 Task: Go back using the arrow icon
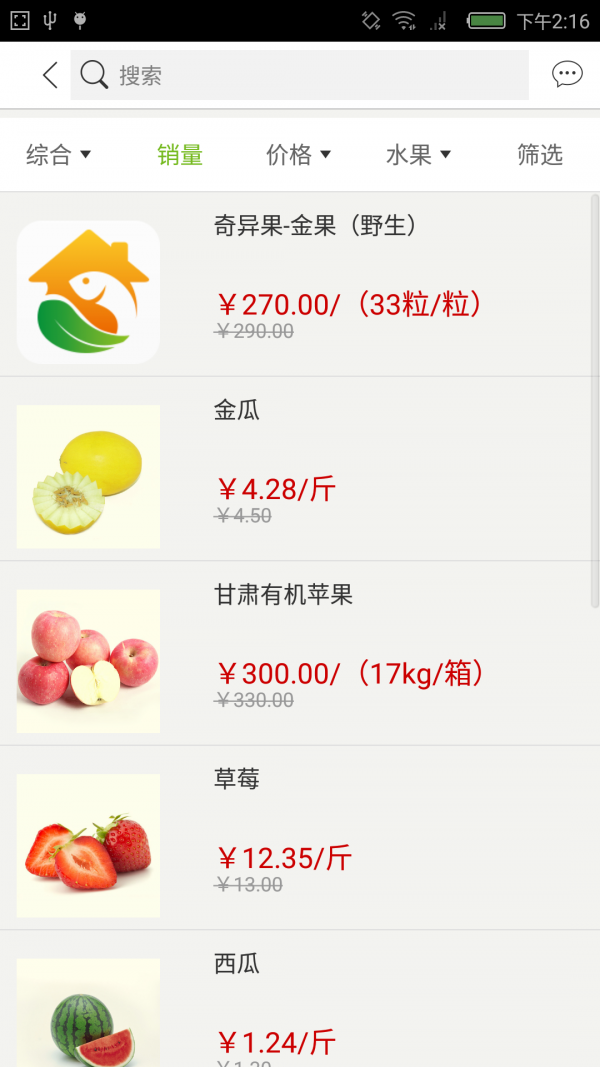[x=50, y=75]
